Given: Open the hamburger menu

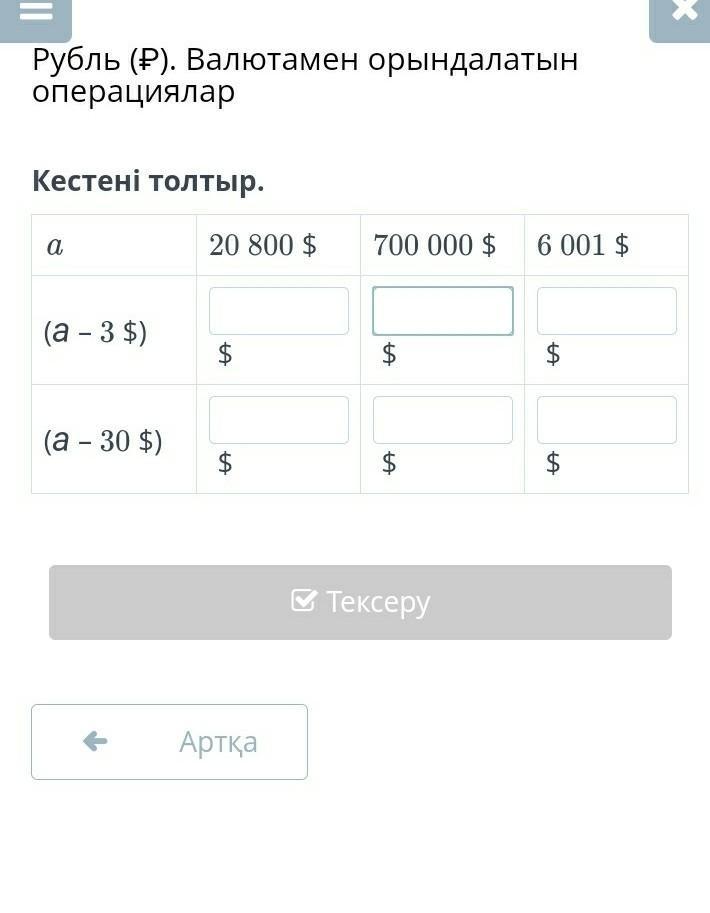Looking at the screenshot, I should point(36,14).
